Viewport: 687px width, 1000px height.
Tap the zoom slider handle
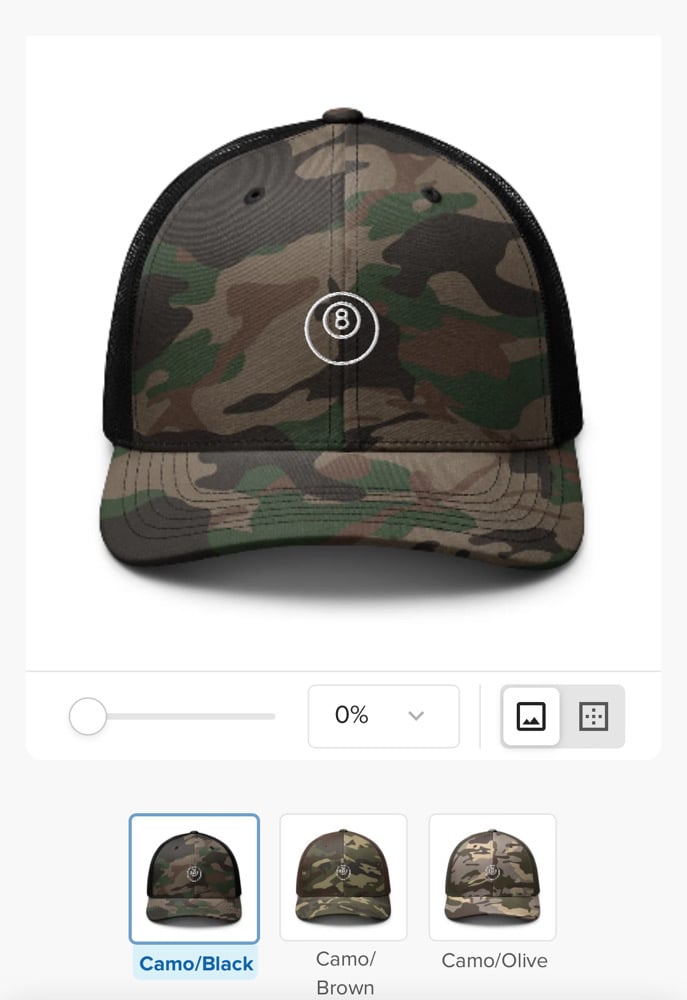point(88,716)
